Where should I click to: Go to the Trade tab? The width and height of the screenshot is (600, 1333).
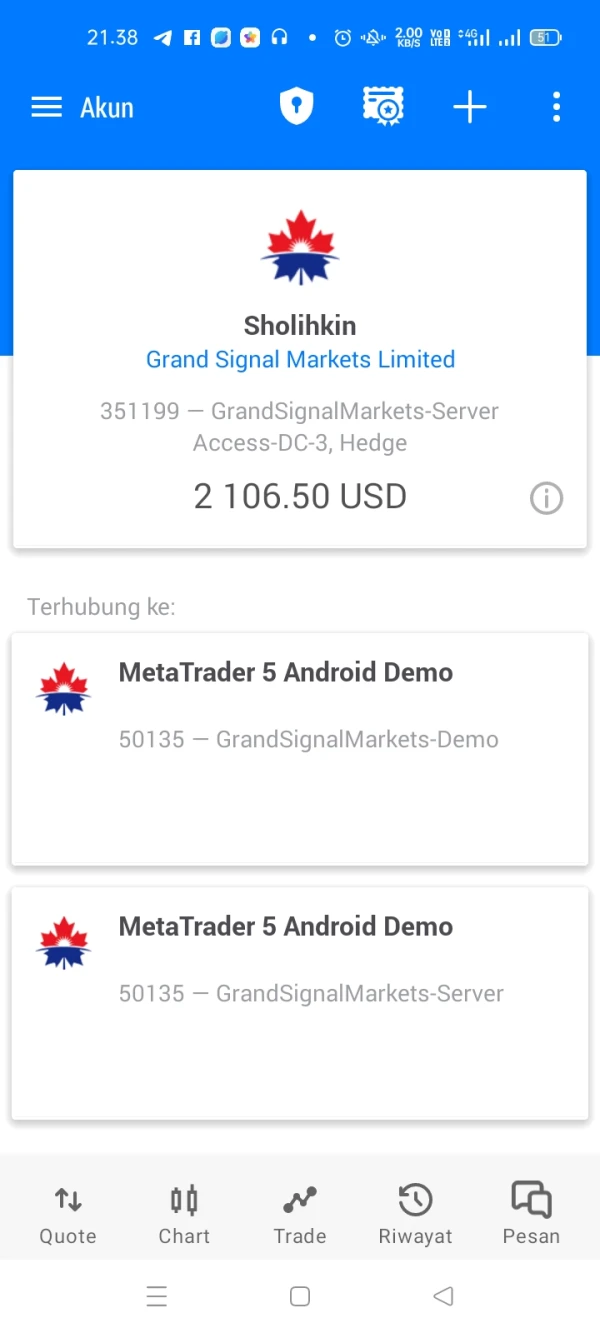(300, 1214)
